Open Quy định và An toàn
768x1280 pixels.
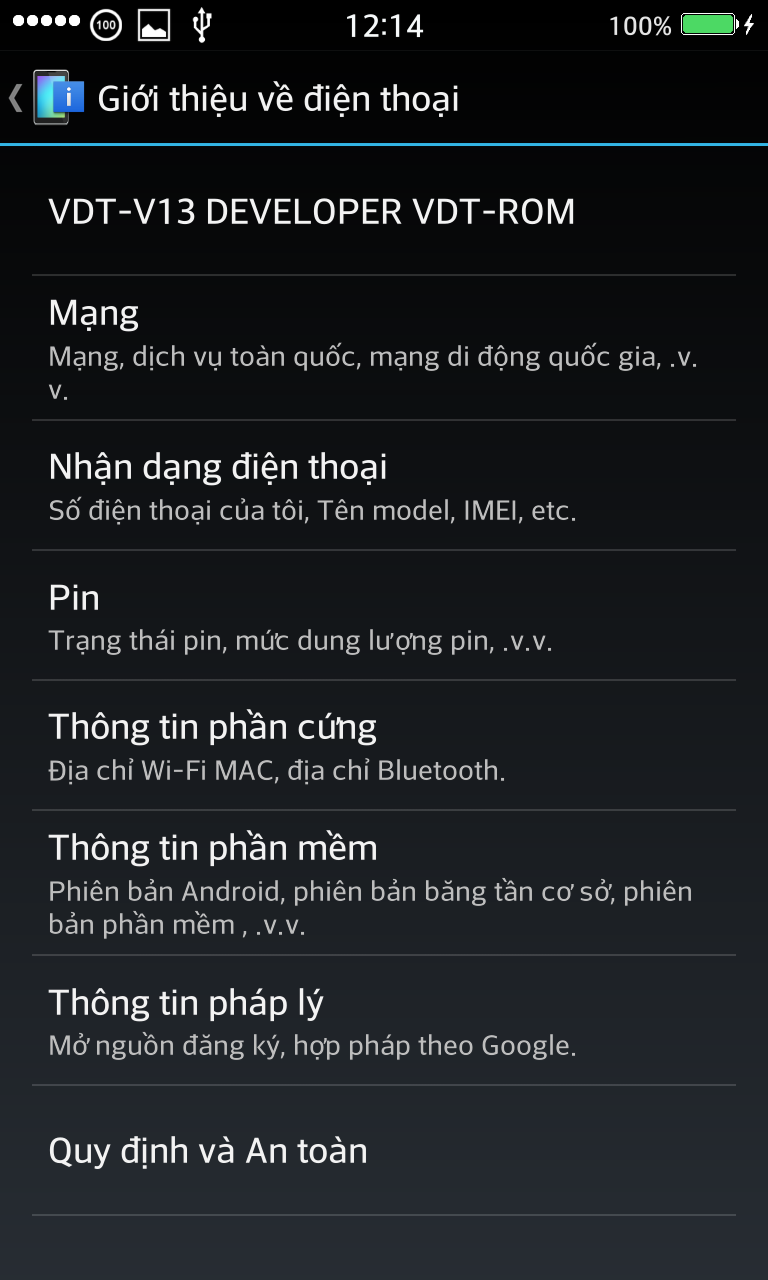[x=384, y=1151]
